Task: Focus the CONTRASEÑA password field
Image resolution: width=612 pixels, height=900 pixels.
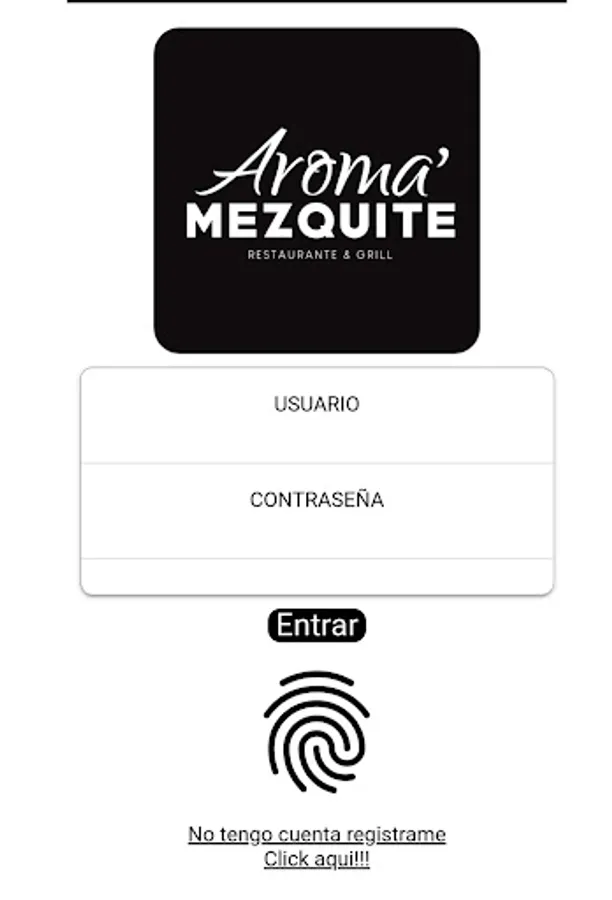Action: tap(316, 510)
